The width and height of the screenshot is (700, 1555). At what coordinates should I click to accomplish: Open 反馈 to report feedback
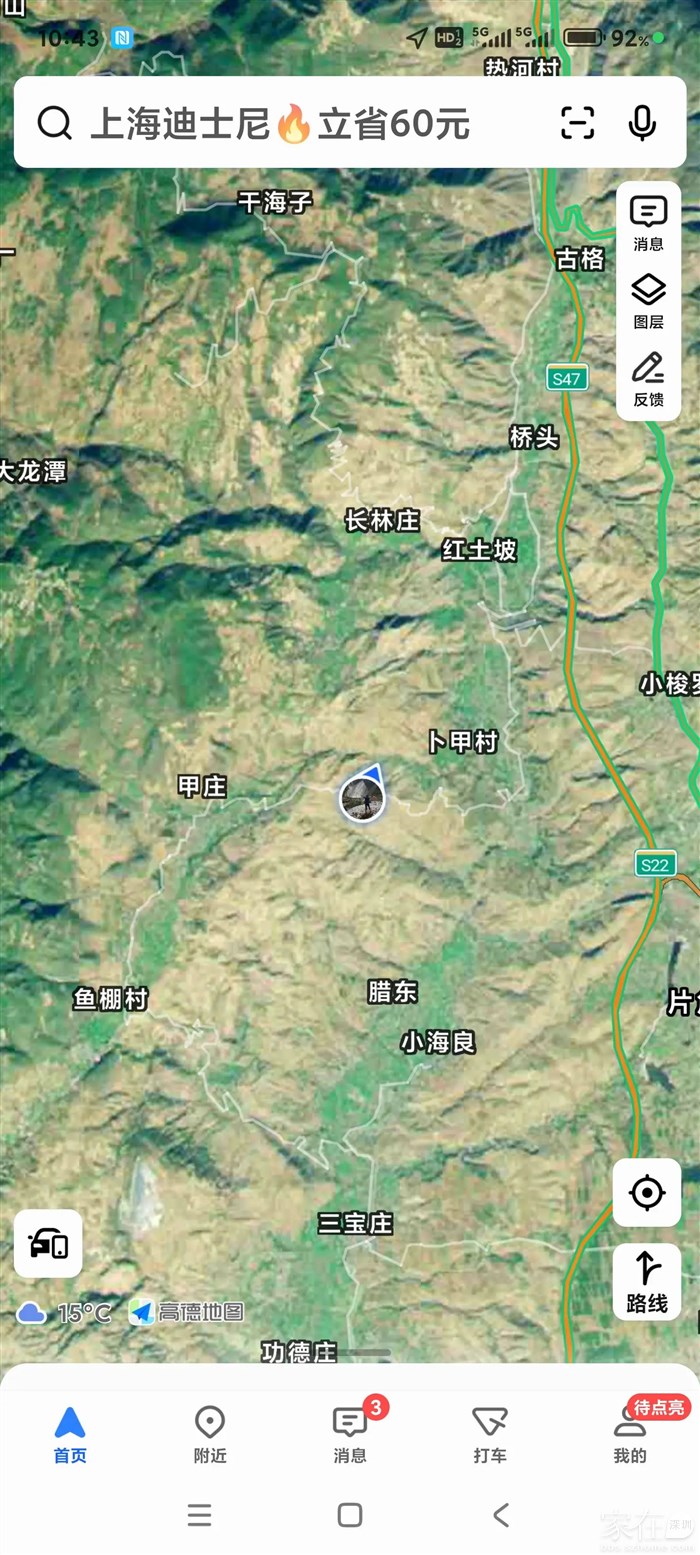[648, 380]
